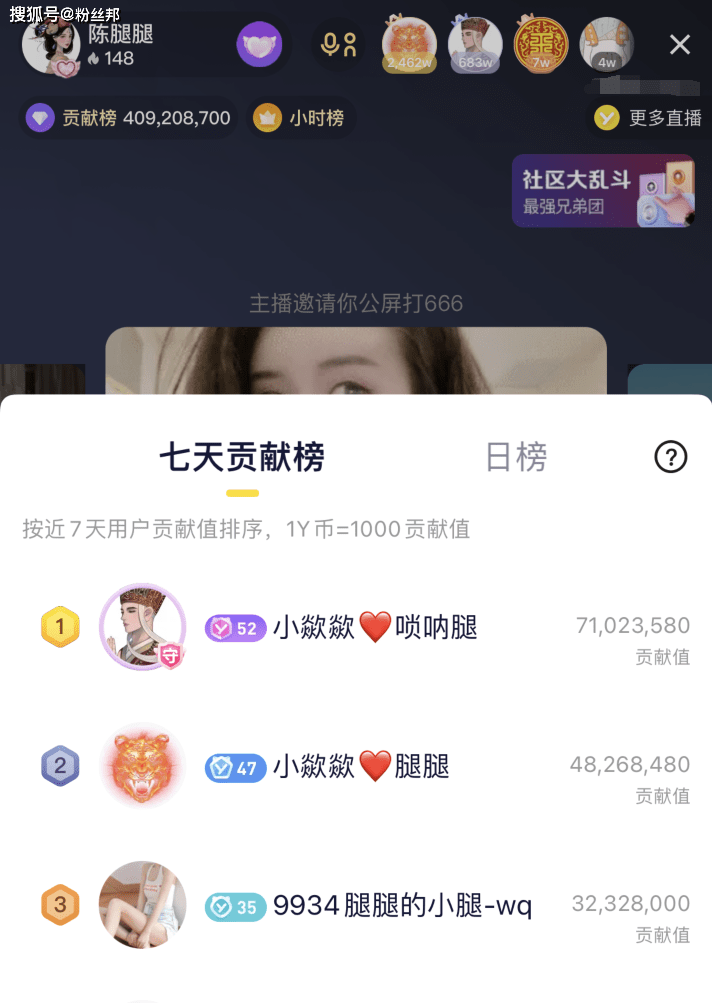Select the 七天贡献榜 tab

tap(242, 457)
